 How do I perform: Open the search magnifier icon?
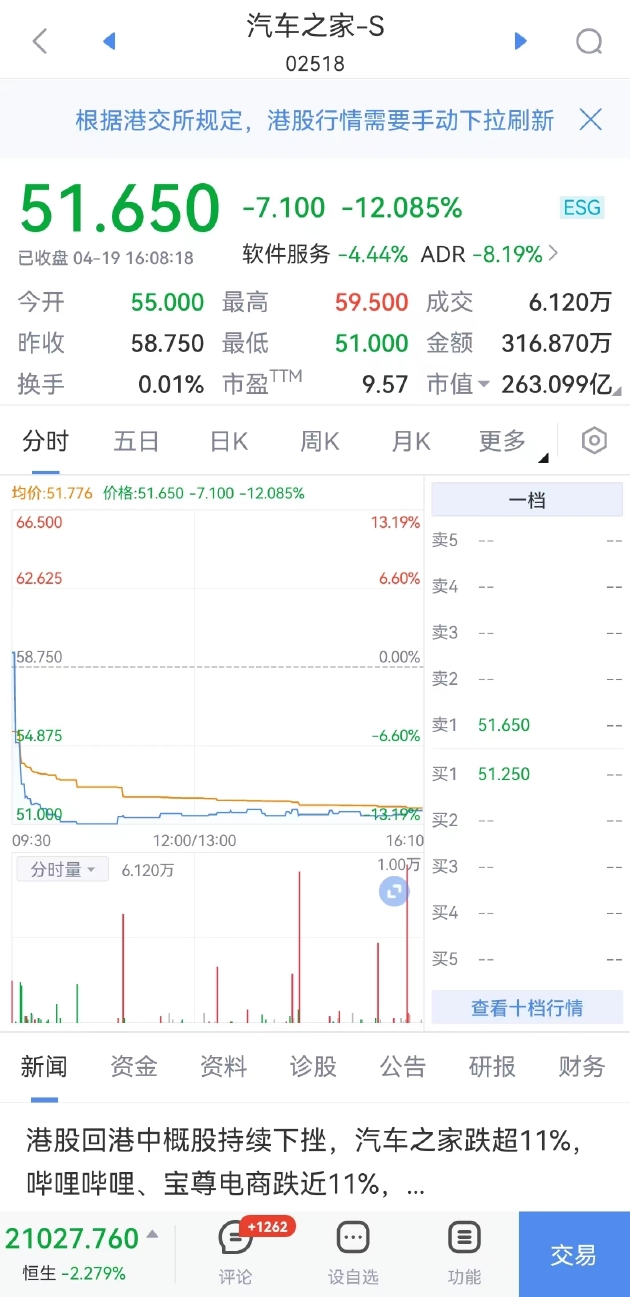click(x=589, y=41)
